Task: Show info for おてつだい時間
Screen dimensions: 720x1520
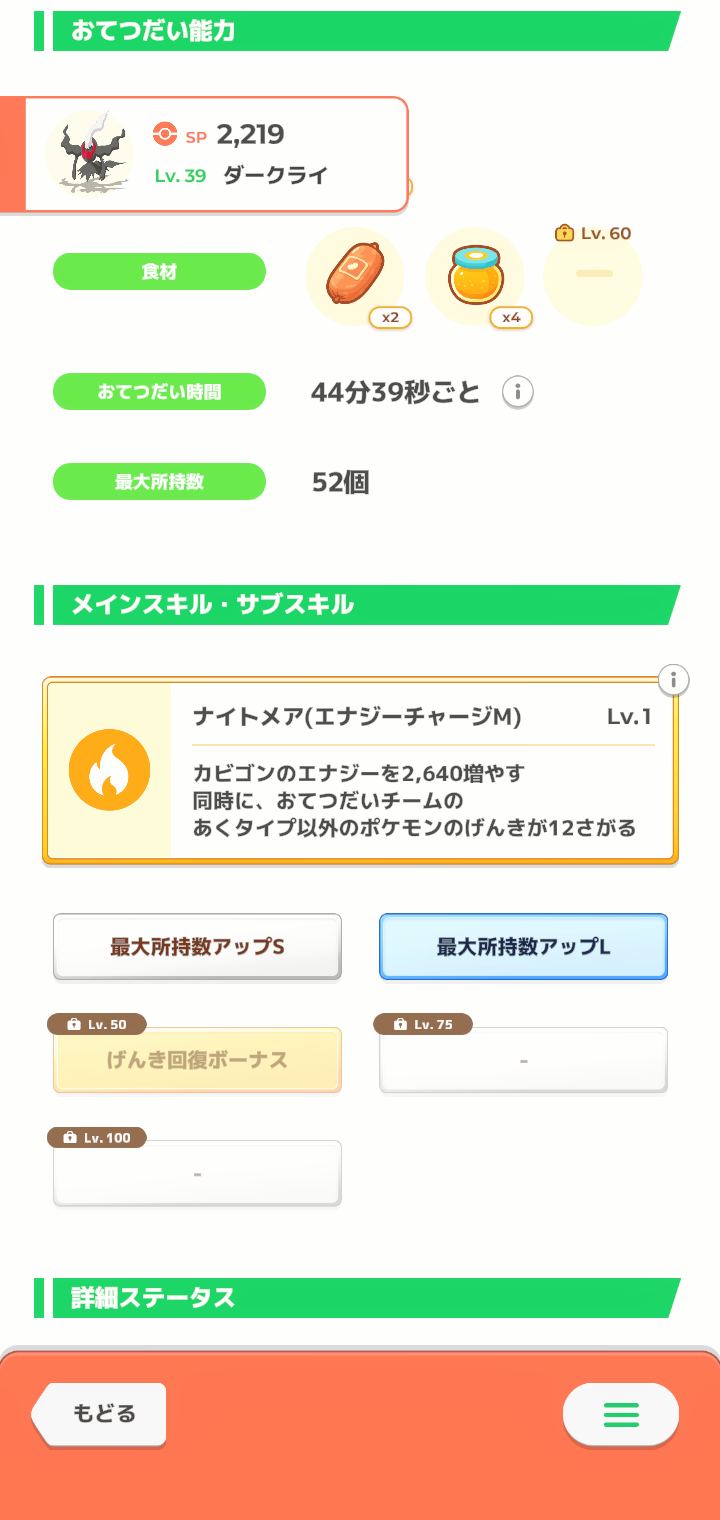Action: point(517,393)
